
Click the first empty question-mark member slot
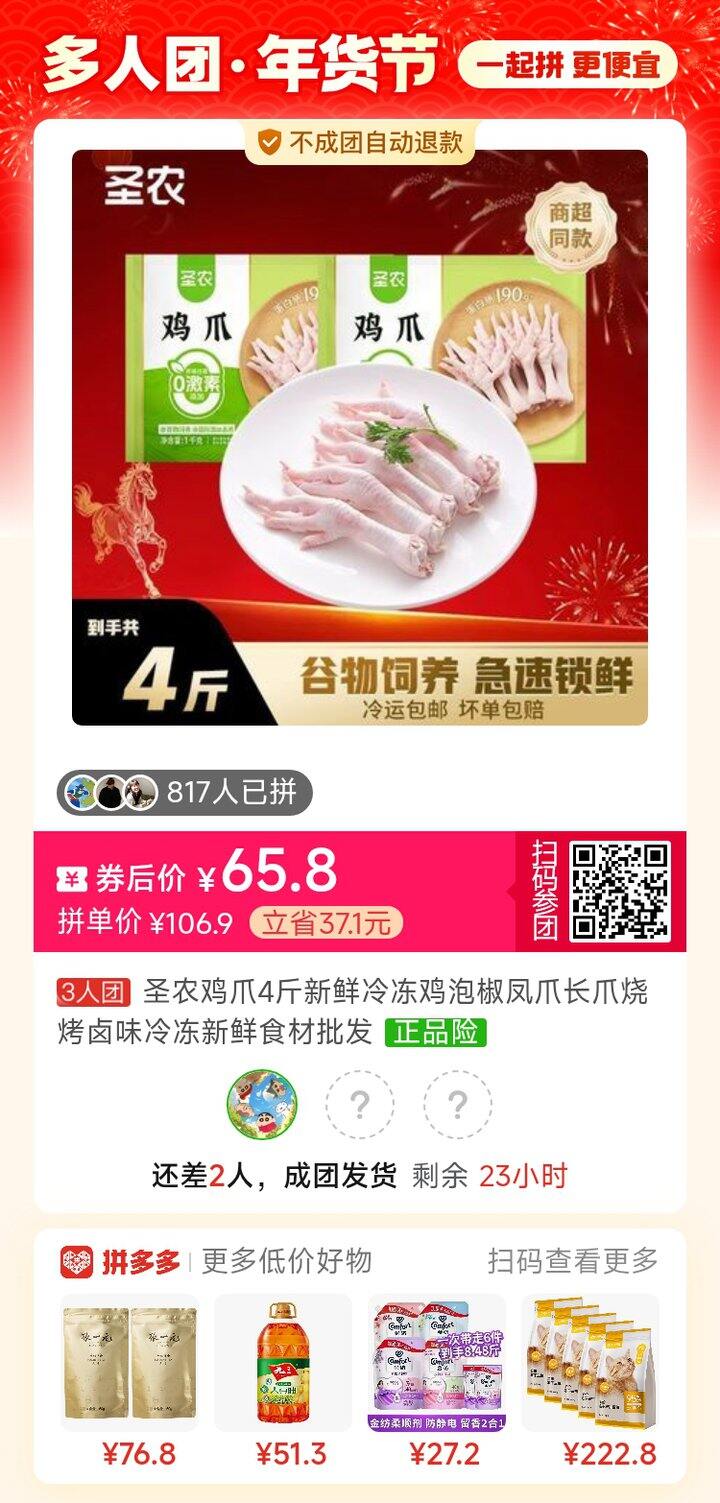[357, 1103]
